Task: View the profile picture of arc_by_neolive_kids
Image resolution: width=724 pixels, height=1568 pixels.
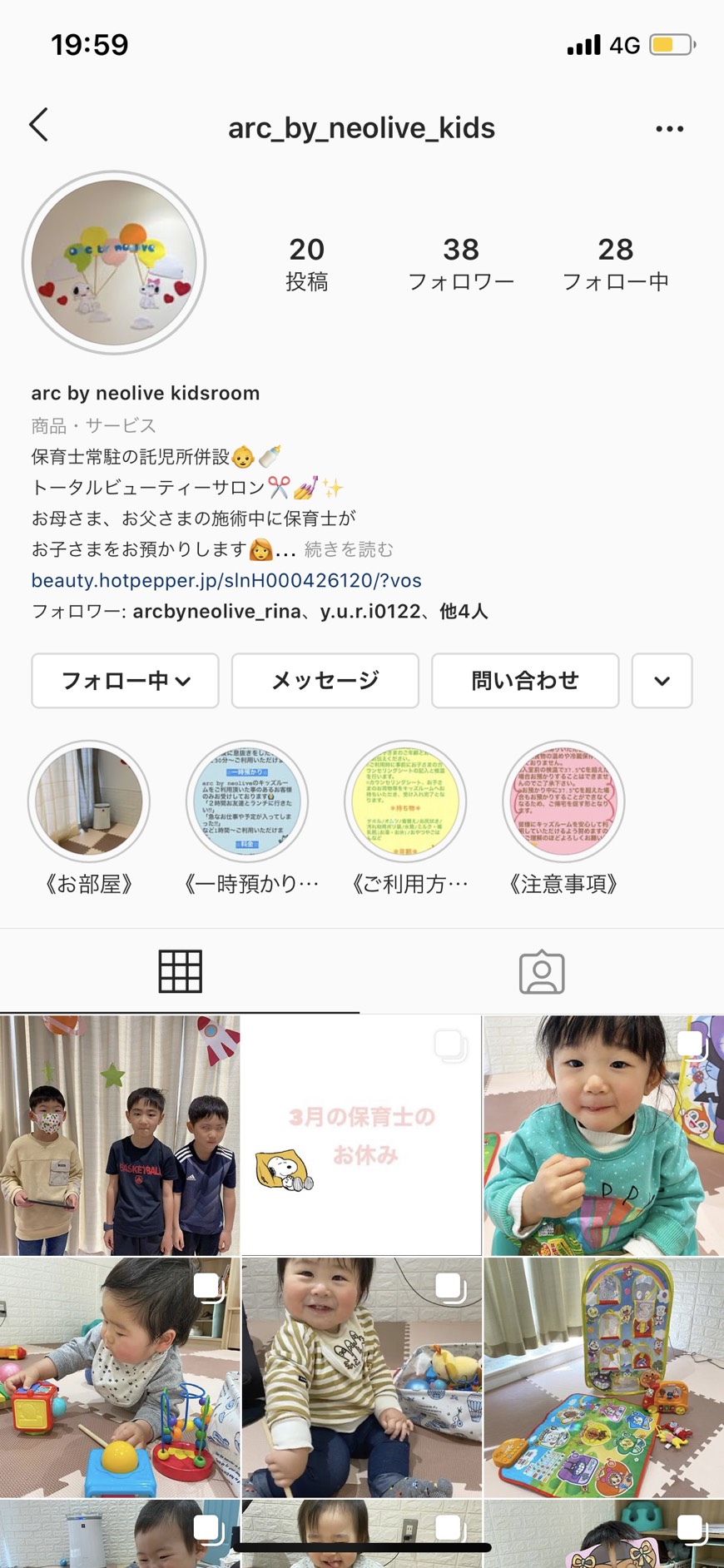Action: pos(114,263)
